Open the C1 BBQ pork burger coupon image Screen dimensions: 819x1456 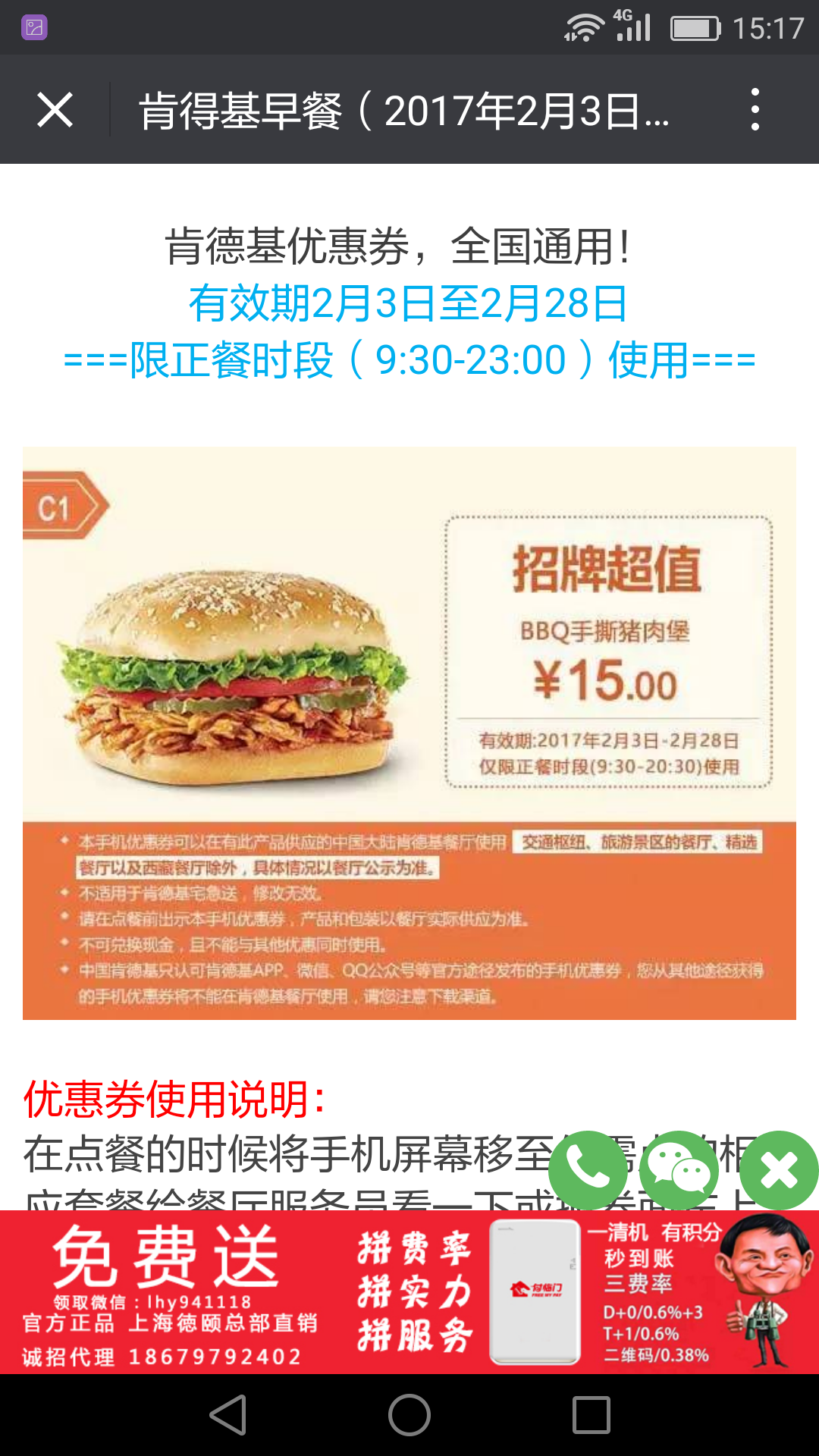(x=409, y=733)
